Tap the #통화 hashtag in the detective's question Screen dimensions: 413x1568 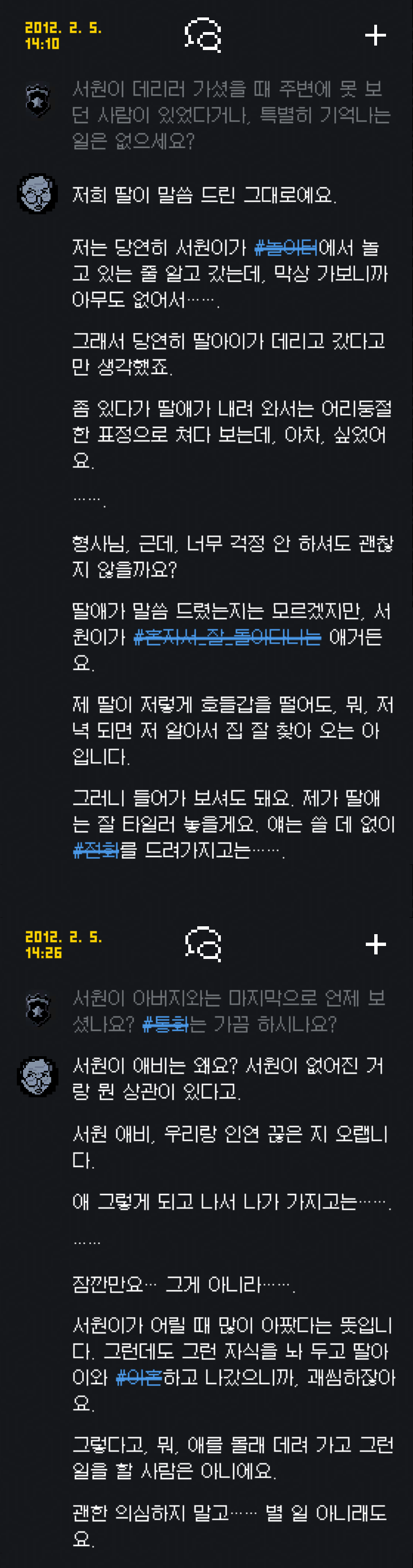(165, 1025)
